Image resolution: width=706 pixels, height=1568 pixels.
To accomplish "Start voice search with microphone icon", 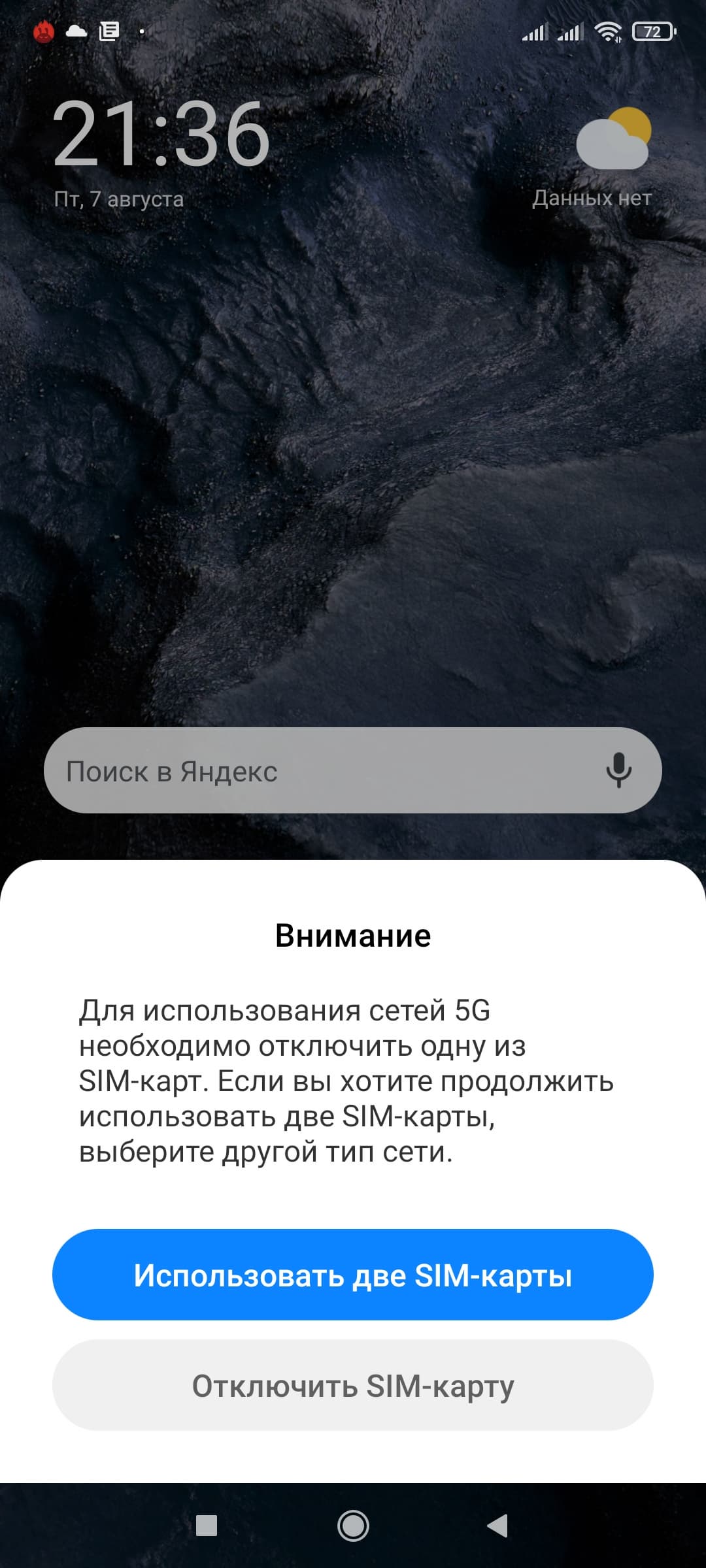I will tap(618, 771).
